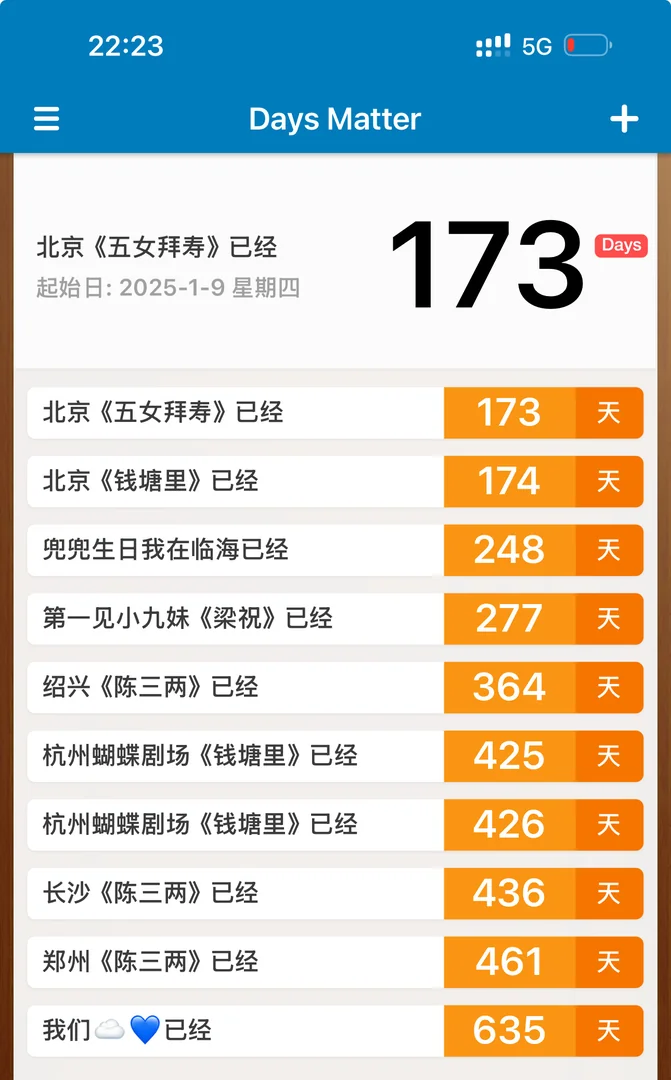
Task: Open 杭州蝴蝶剧场《钱塘里》 425 天 event
Action: [335, 756]
